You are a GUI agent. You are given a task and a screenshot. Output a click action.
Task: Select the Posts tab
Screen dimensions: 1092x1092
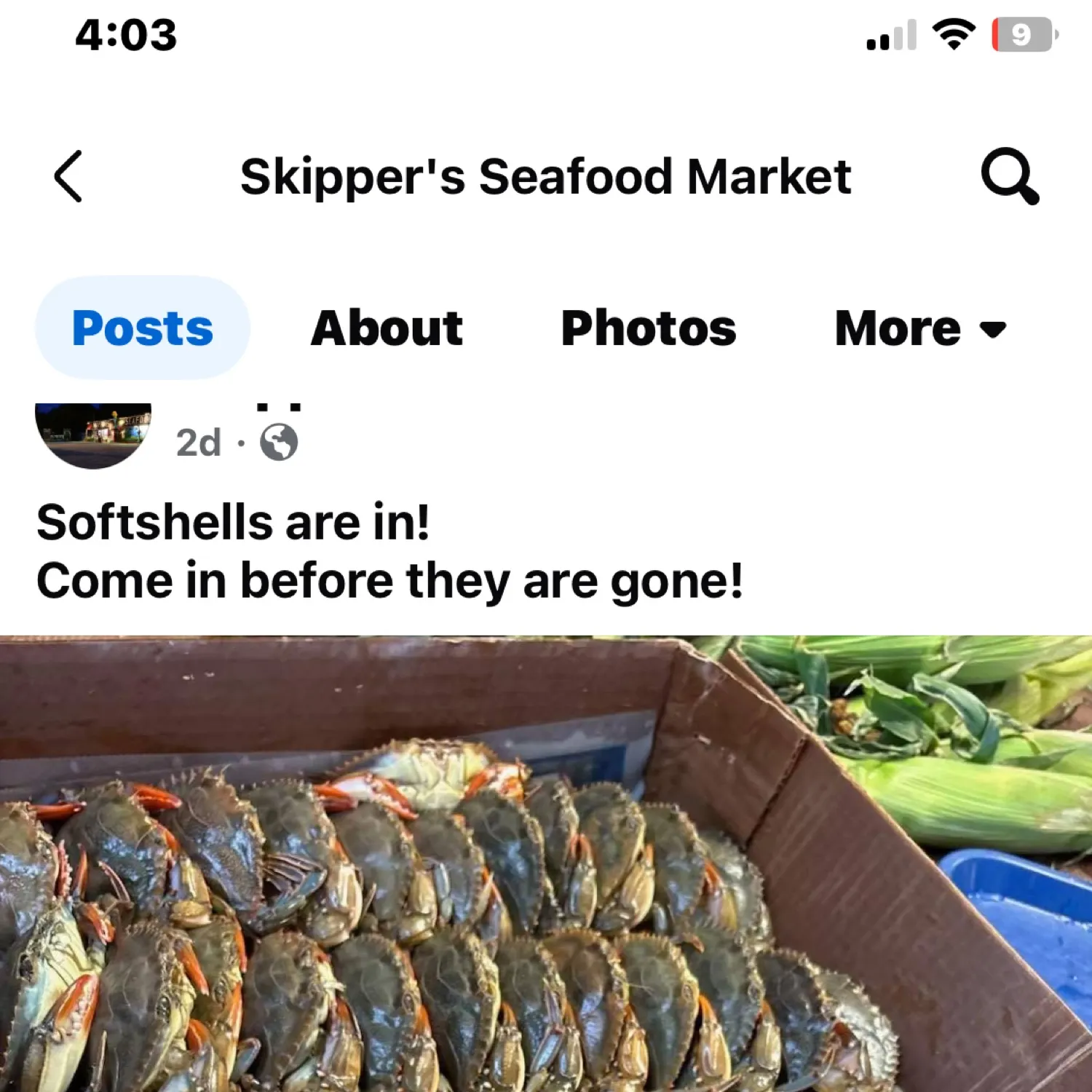(143, 328)
